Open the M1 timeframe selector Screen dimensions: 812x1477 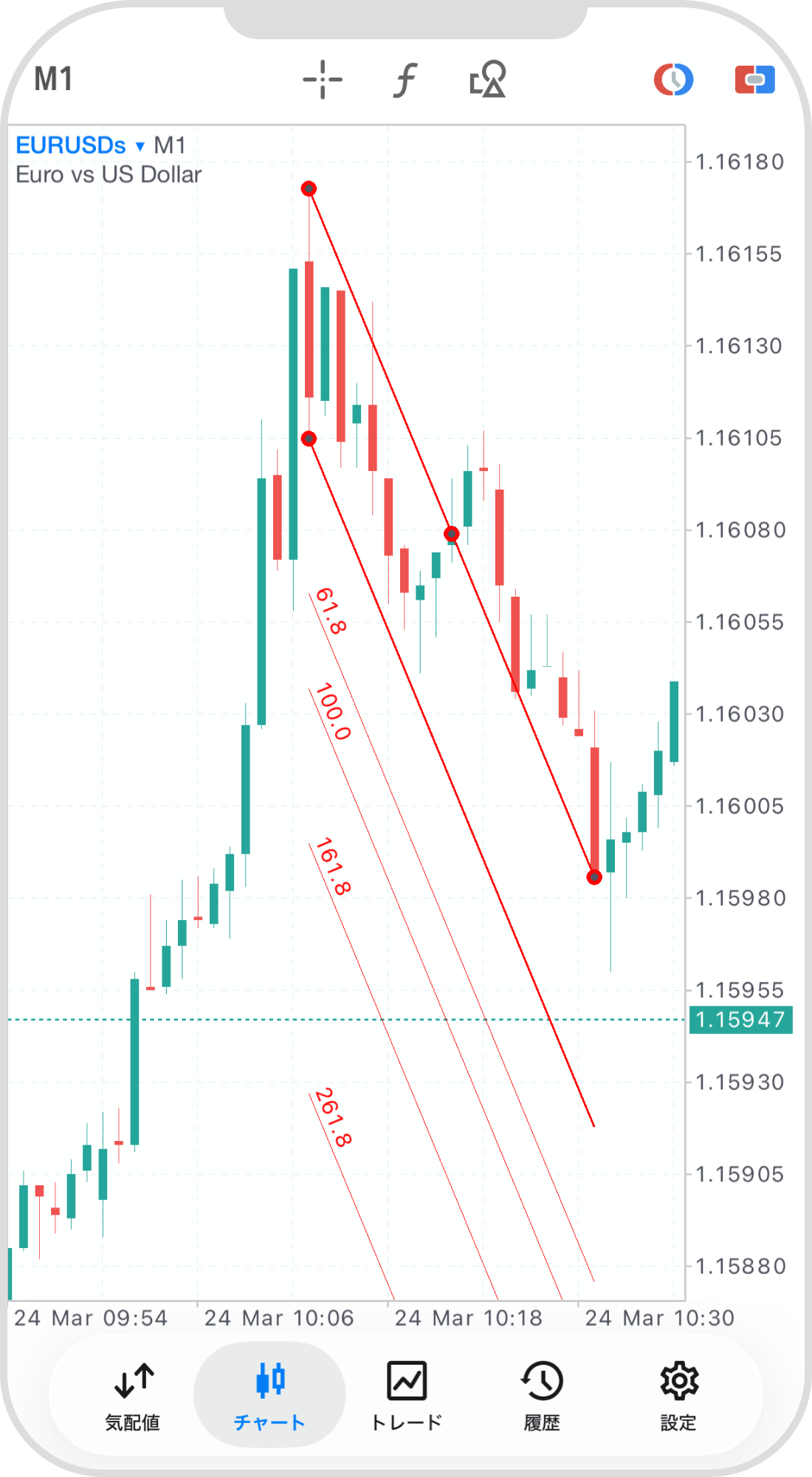[x=53, y=79]
